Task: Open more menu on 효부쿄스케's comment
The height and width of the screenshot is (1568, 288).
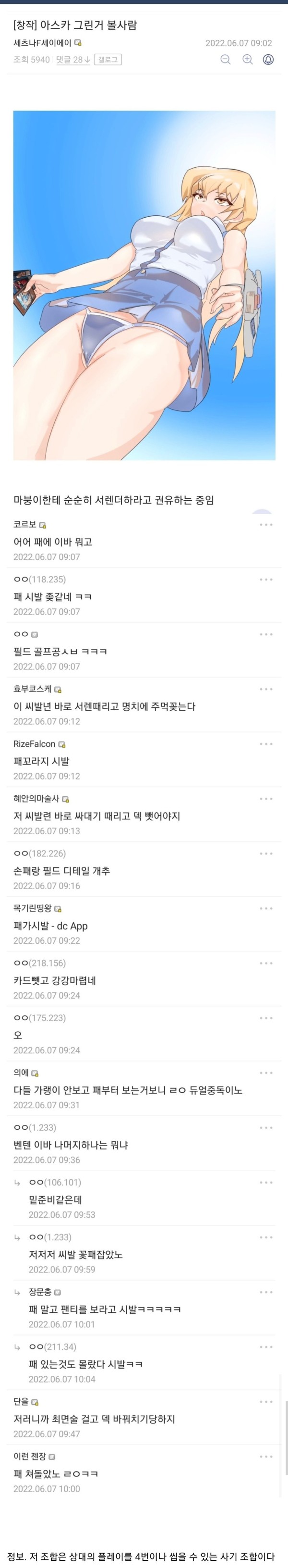Action: tap(265, 689)
